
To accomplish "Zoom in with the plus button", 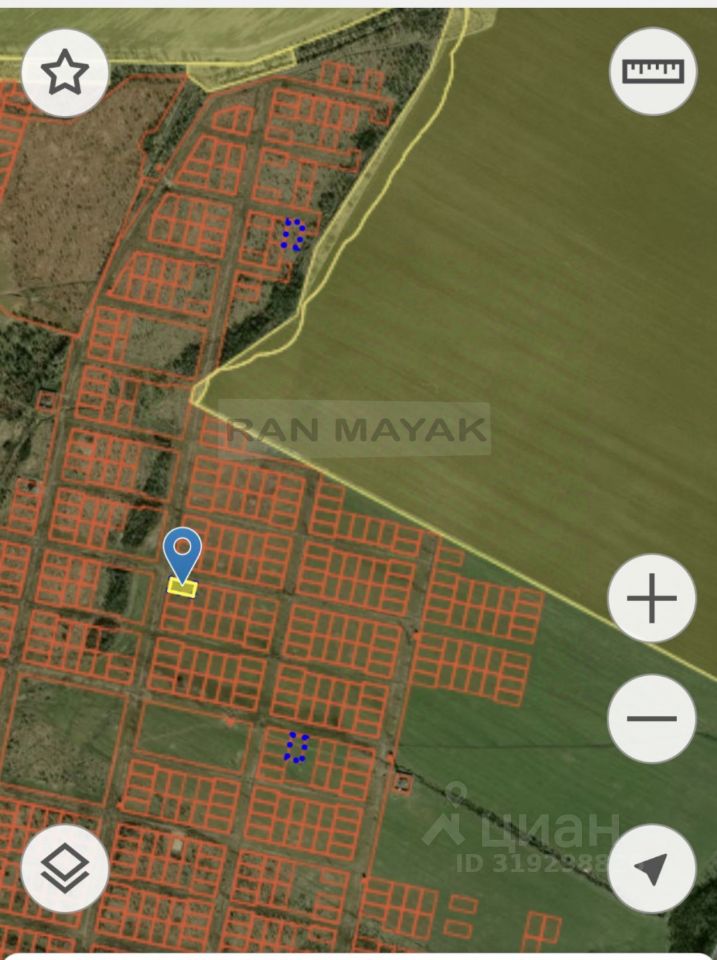I will coord(651,599).
